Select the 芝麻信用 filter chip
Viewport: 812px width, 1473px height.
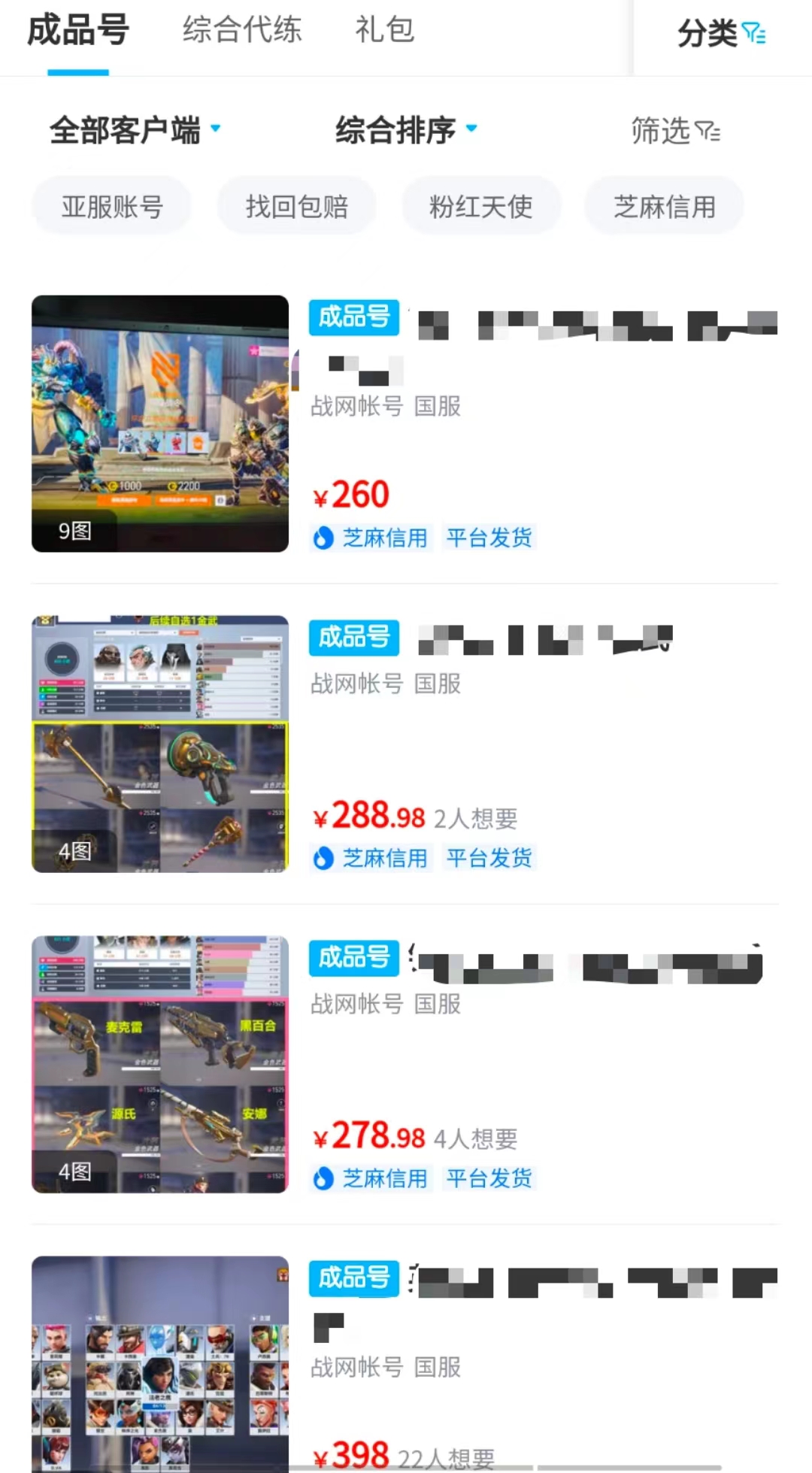coord(665,206)
